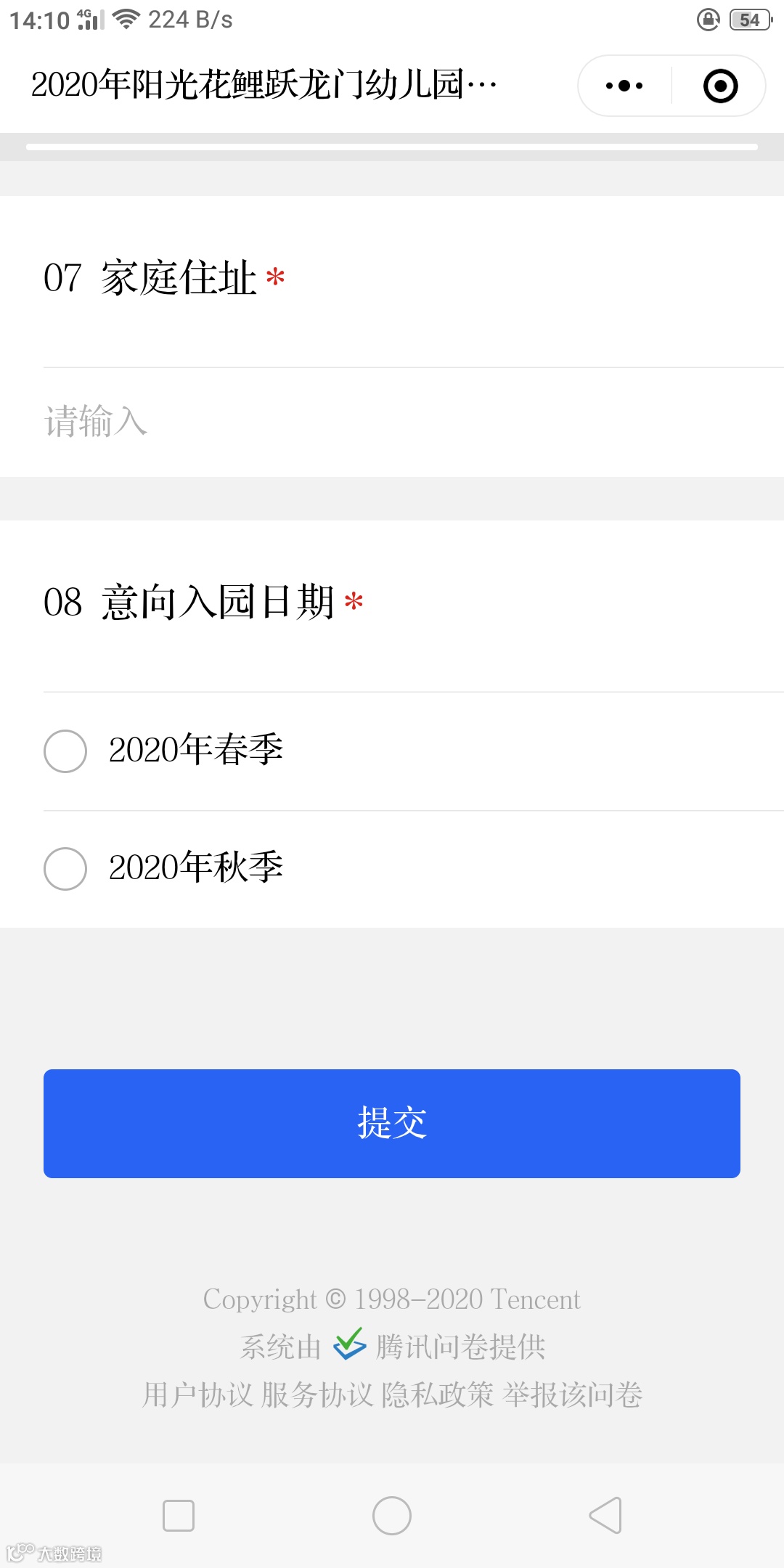Open the mini program more-options menu
The height and width of the screenshot is (1568, 784).
click(x=624, y=86)
